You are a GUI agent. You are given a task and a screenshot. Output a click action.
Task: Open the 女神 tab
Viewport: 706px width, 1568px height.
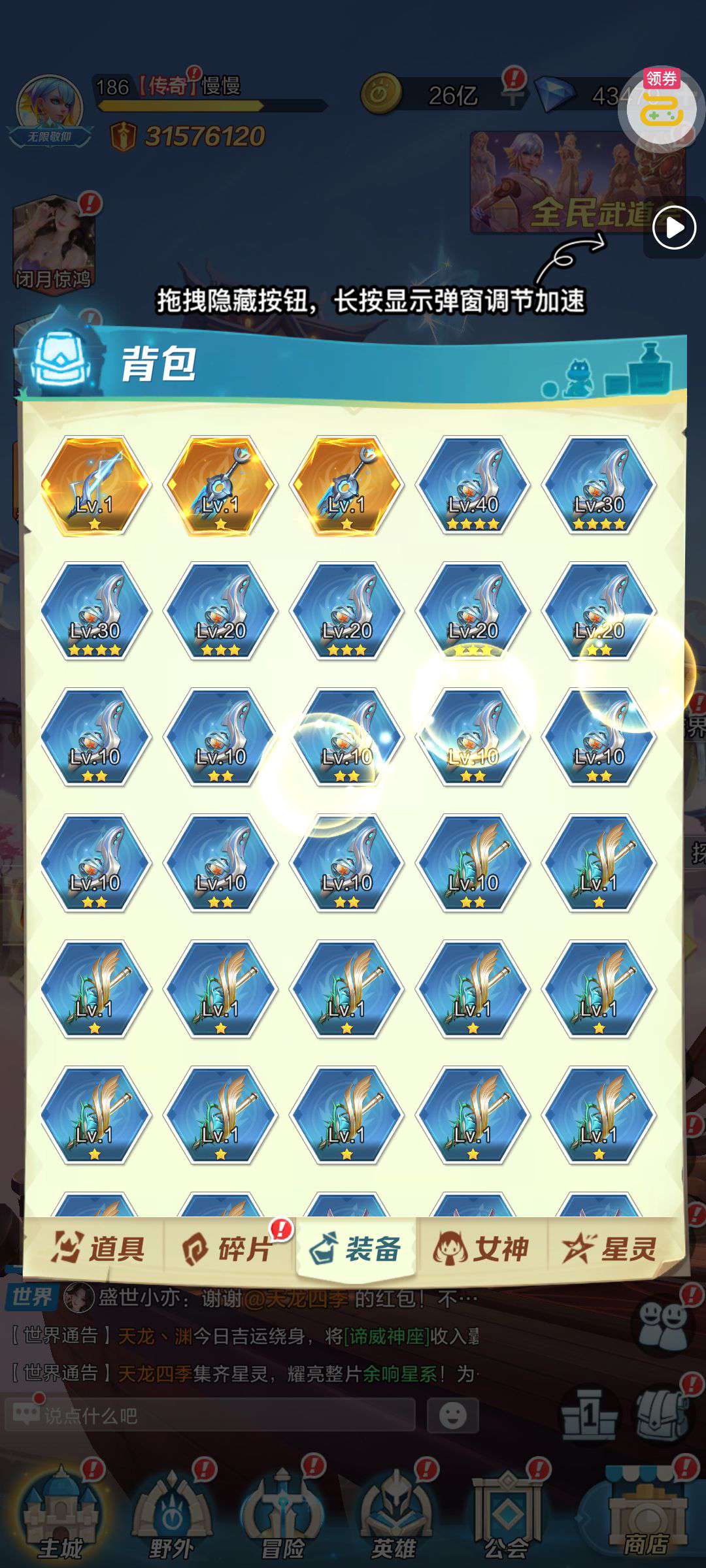pos(482,1249)
